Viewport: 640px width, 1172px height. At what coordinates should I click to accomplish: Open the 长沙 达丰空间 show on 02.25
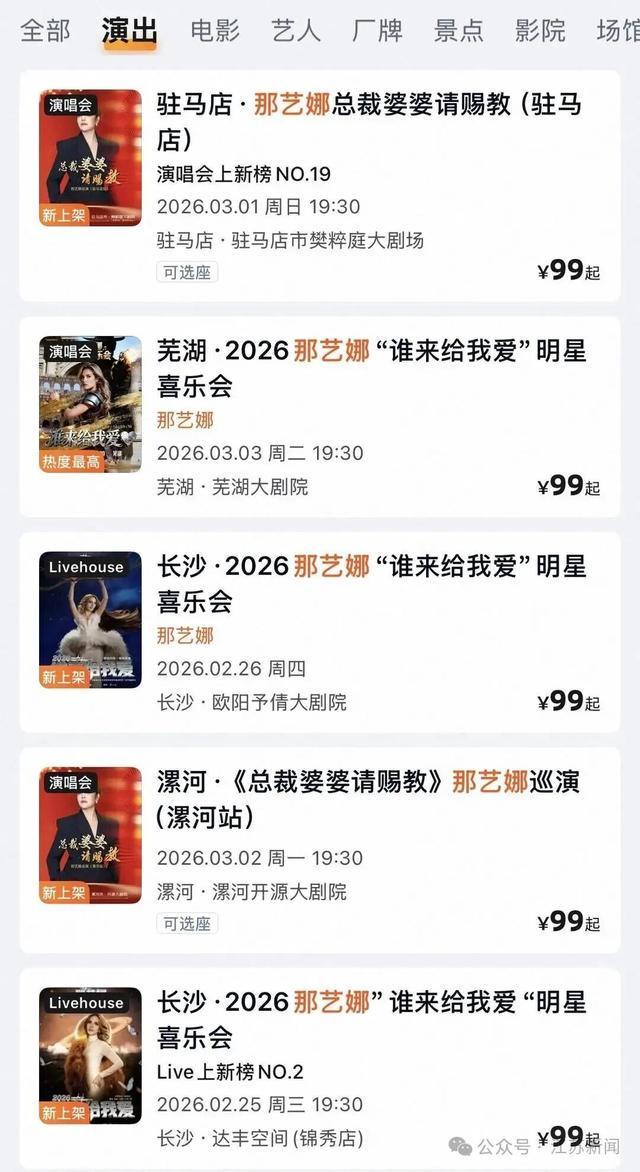click(x=371, y=1018)
